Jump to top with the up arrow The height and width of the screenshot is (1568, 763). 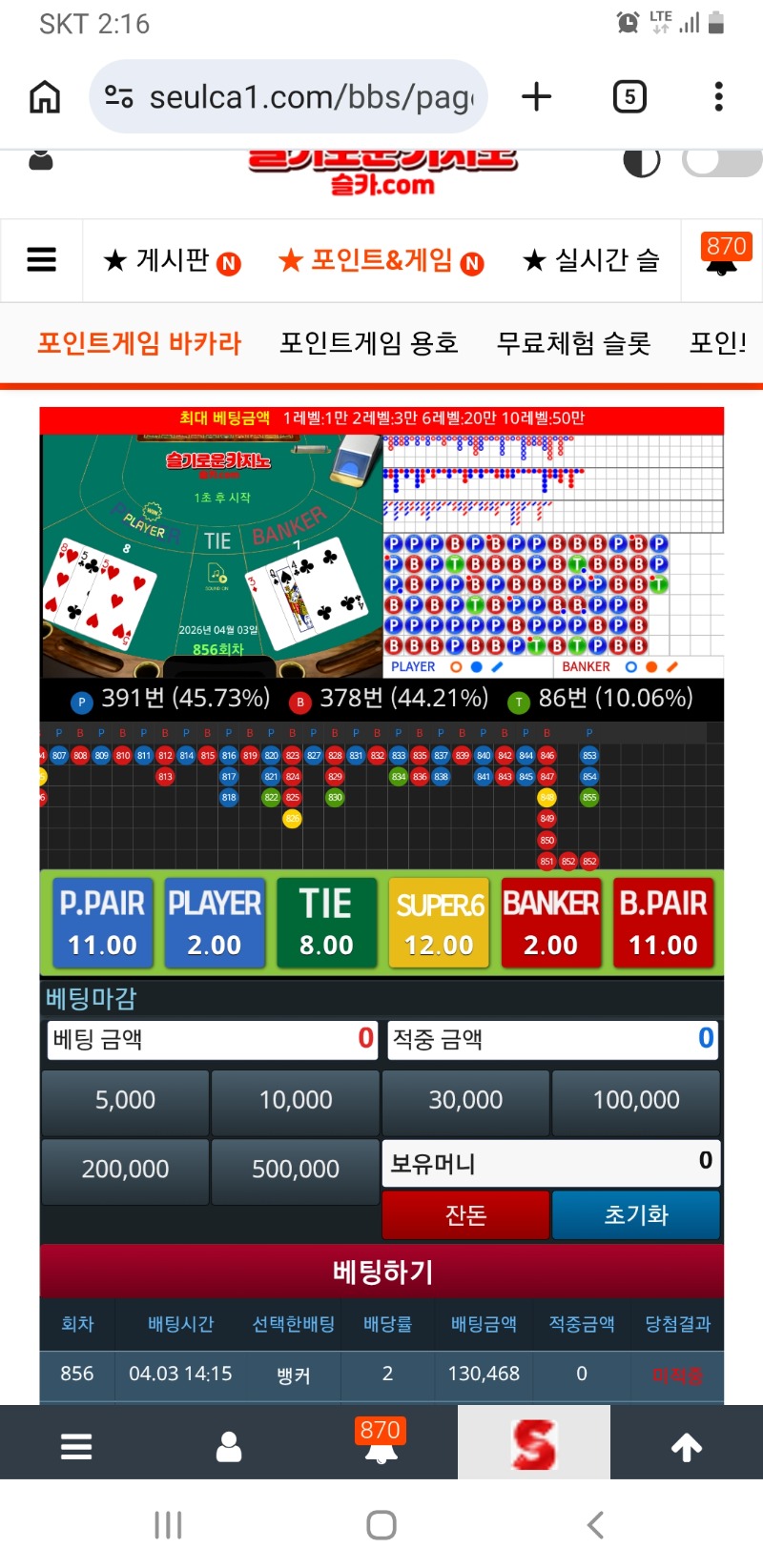(x=687, y=1448)
